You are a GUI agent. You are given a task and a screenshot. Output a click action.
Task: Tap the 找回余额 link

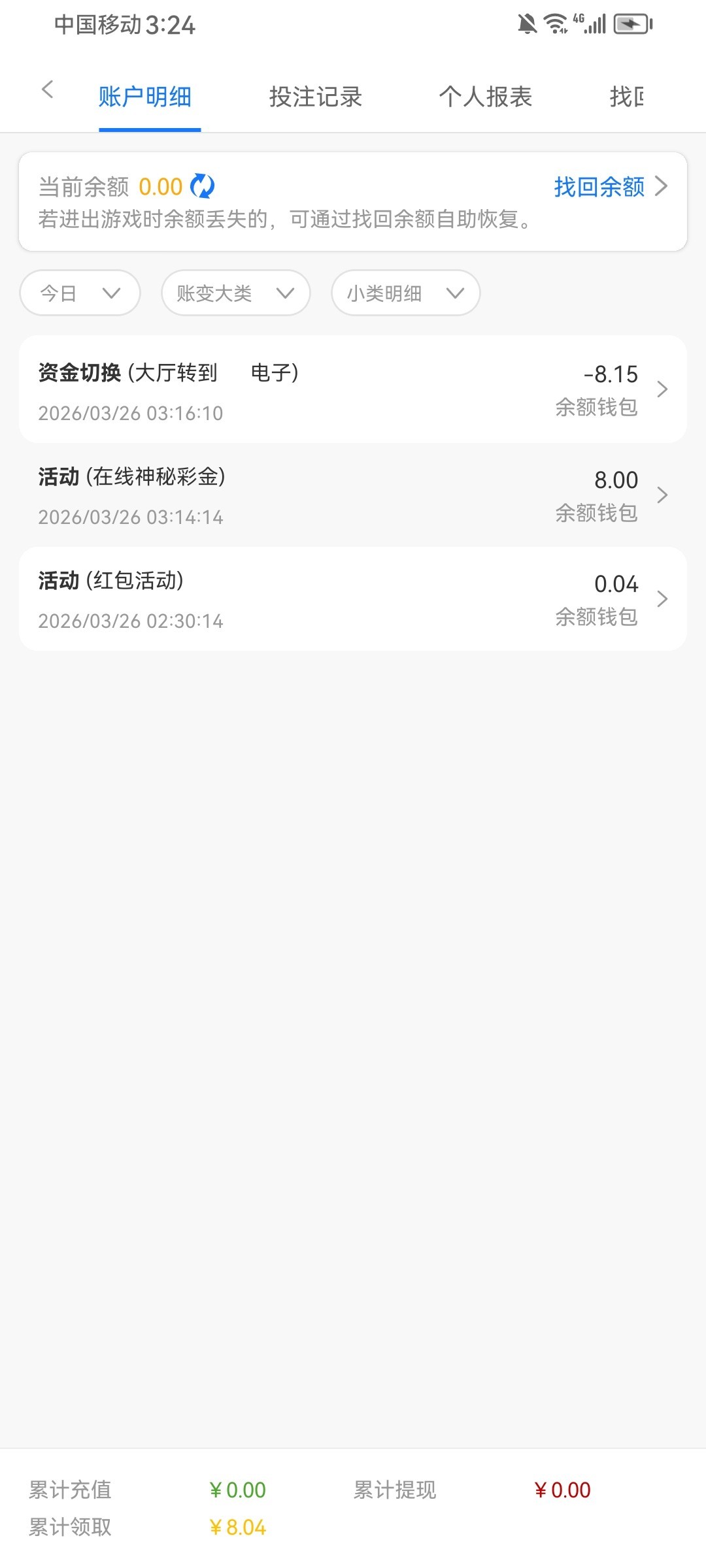609,187
